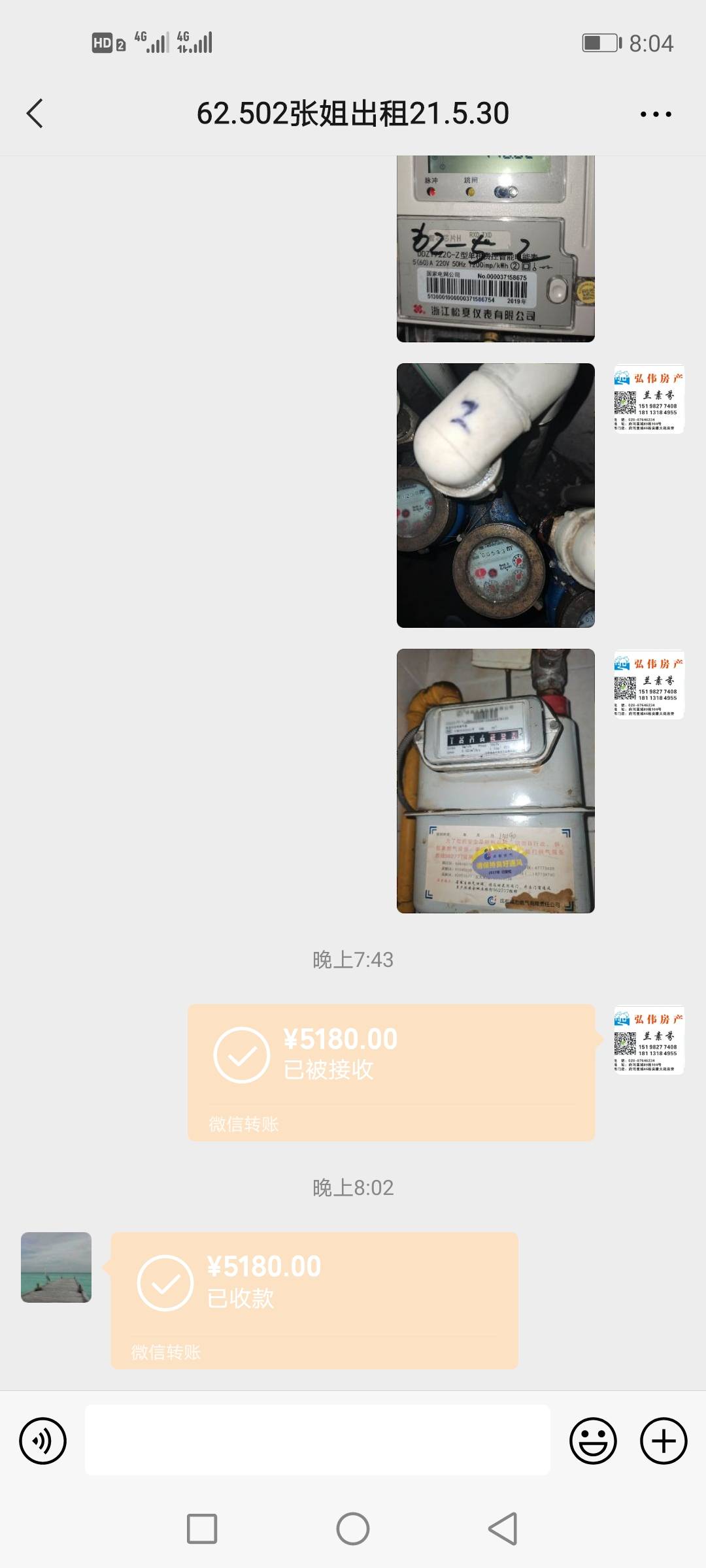Tap the message text field
The image size is (706, 1568).
point(317,1441)
